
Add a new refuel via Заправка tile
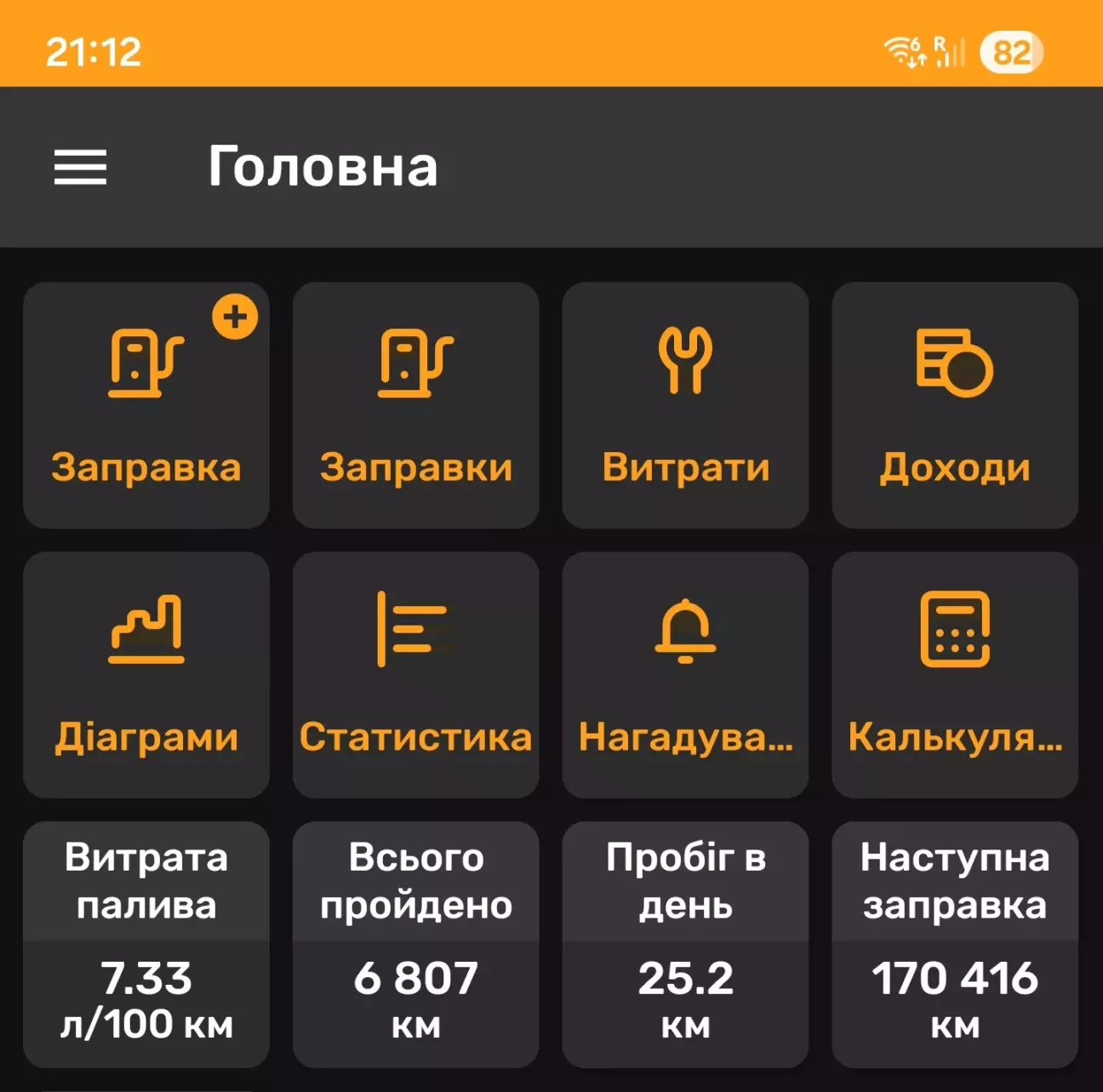pyautogui.click(x=146, y=405)
